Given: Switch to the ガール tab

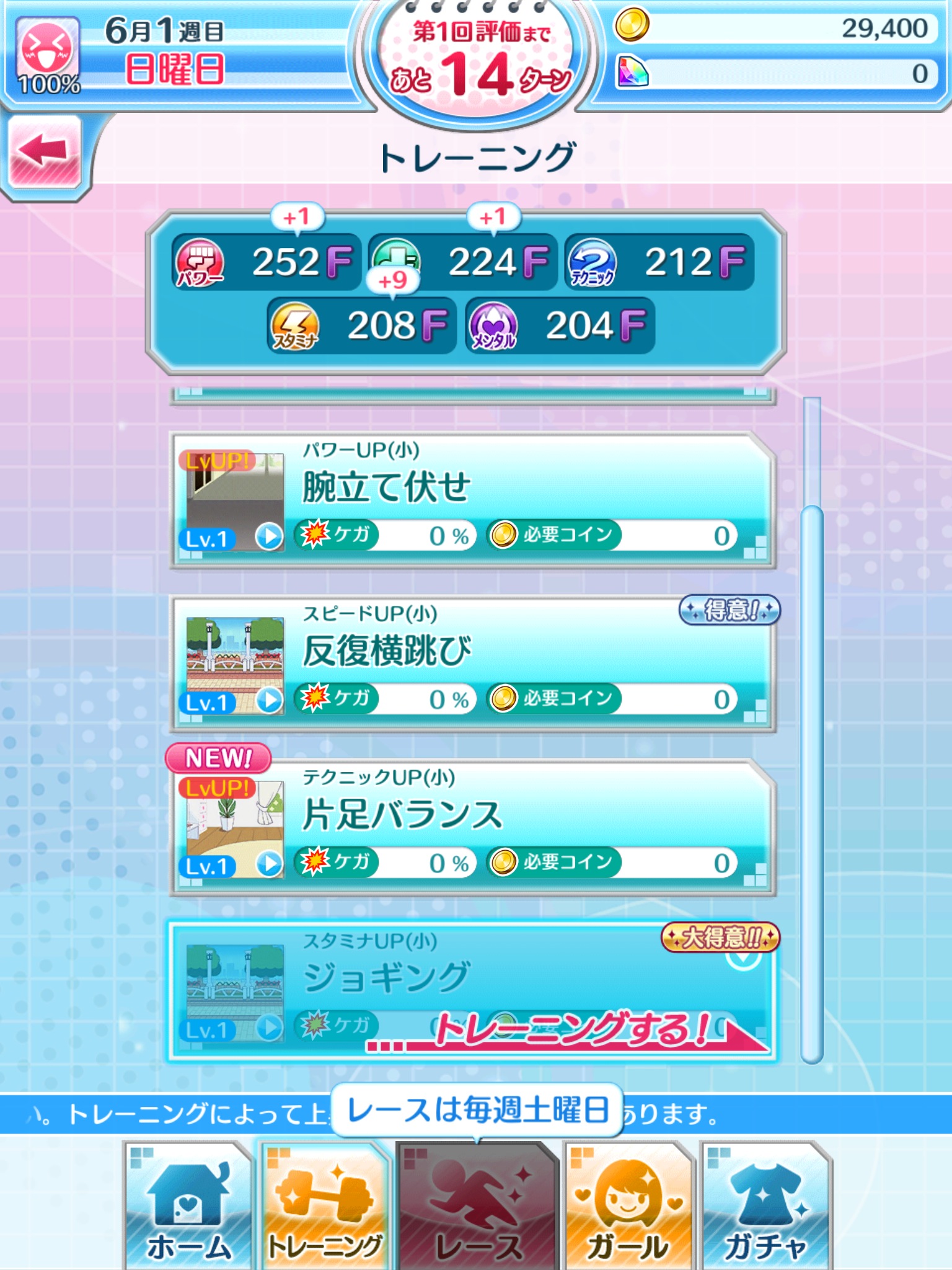Looking at the screenshot, I should (x=627, y=1206).
